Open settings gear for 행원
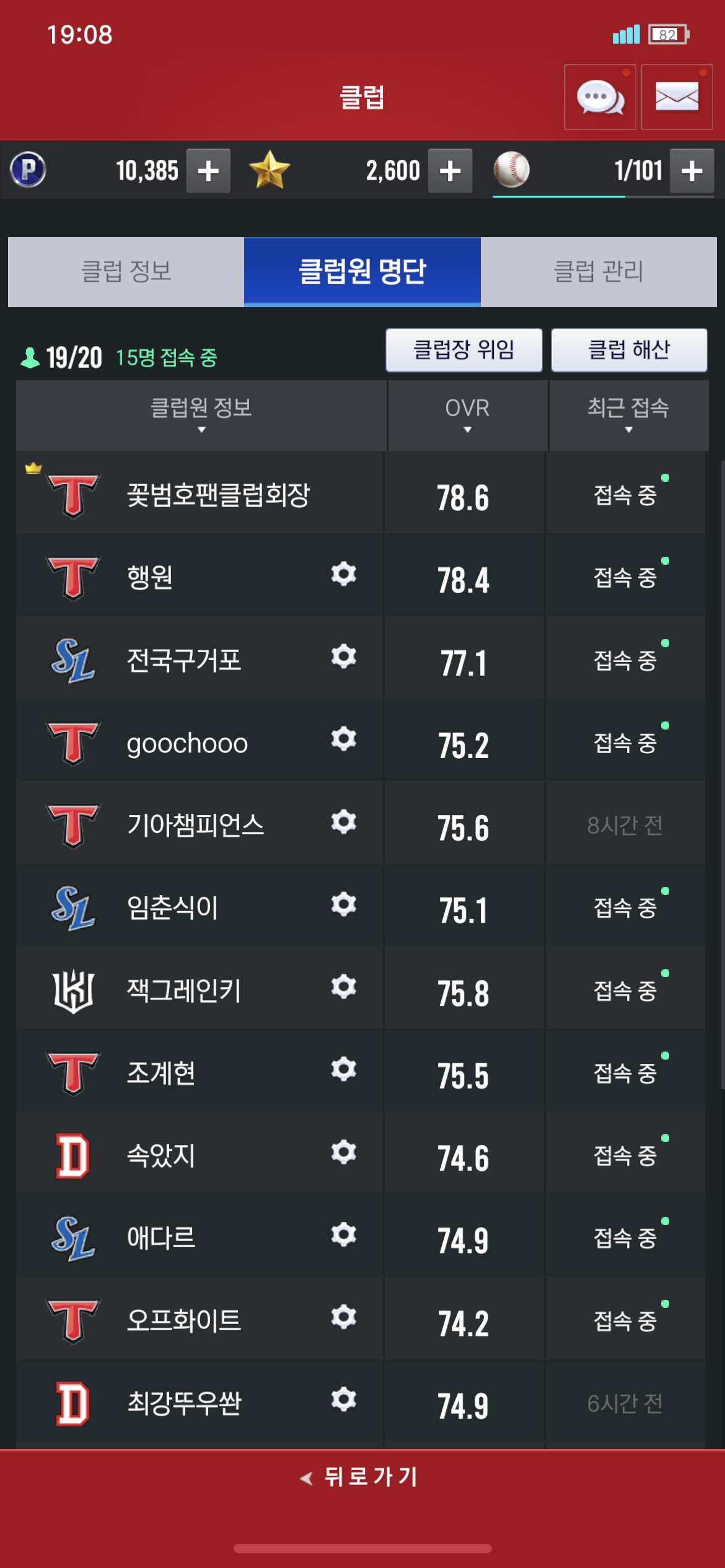Screen dimensions: 725x1568 pos(344,574)
